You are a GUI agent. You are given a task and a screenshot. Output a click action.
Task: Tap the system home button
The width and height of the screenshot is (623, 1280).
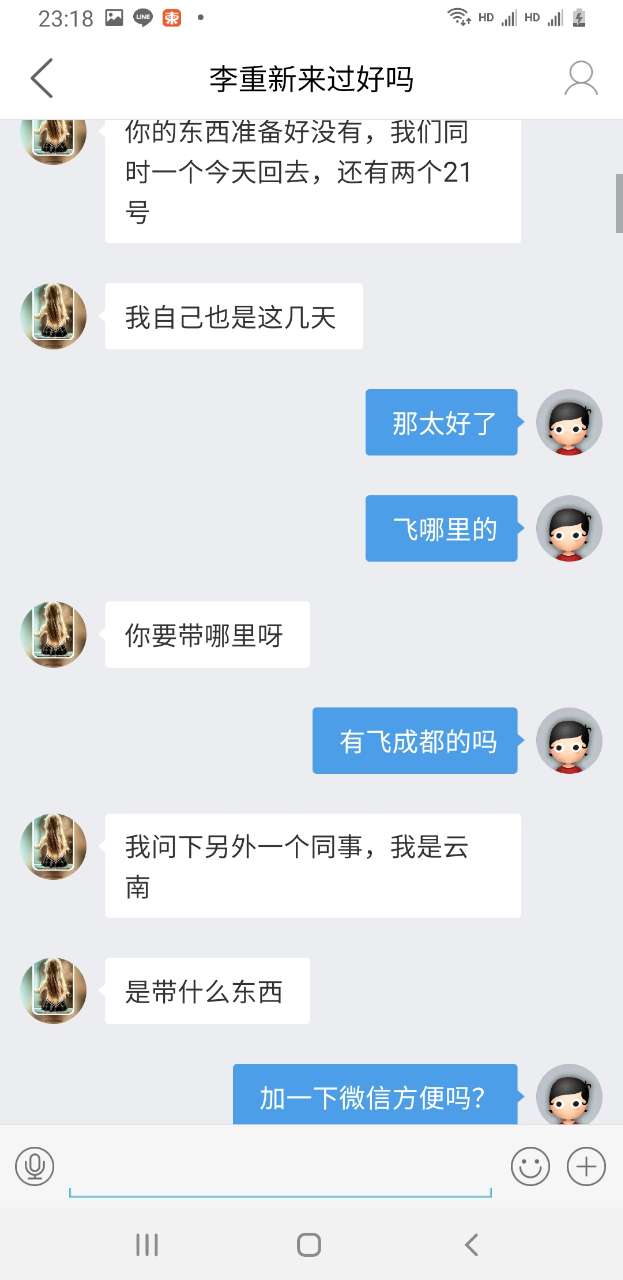click(x=309, y=1244)
